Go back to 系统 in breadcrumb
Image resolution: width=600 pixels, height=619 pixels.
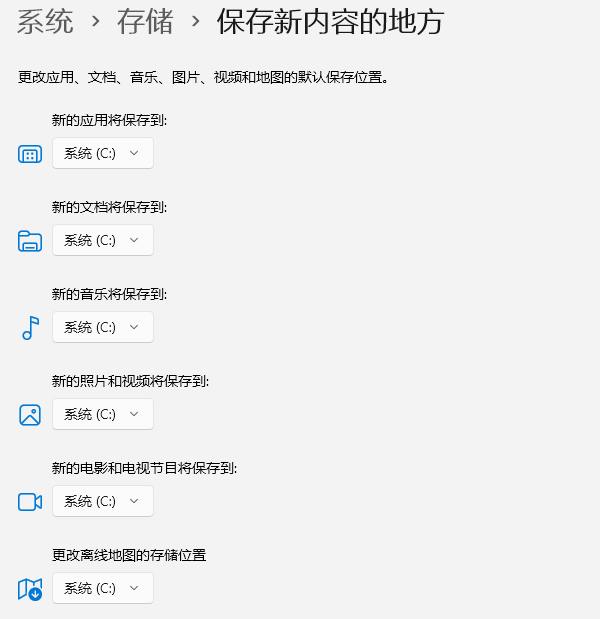pyautogui.click(x=46, y=22)
